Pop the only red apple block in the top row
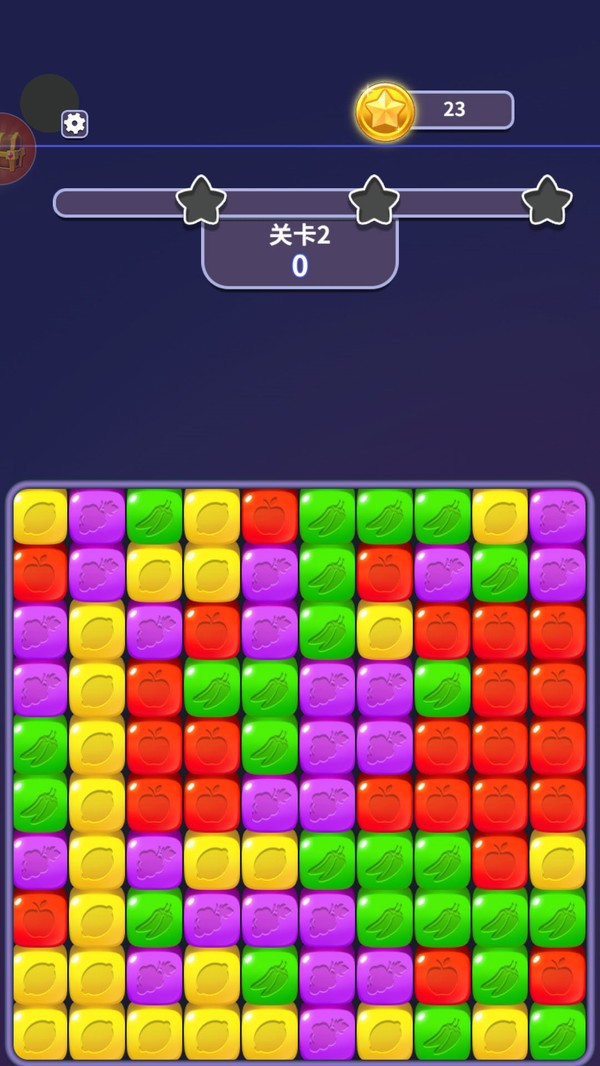600x1066 pixels. click(x=270, y=517)
